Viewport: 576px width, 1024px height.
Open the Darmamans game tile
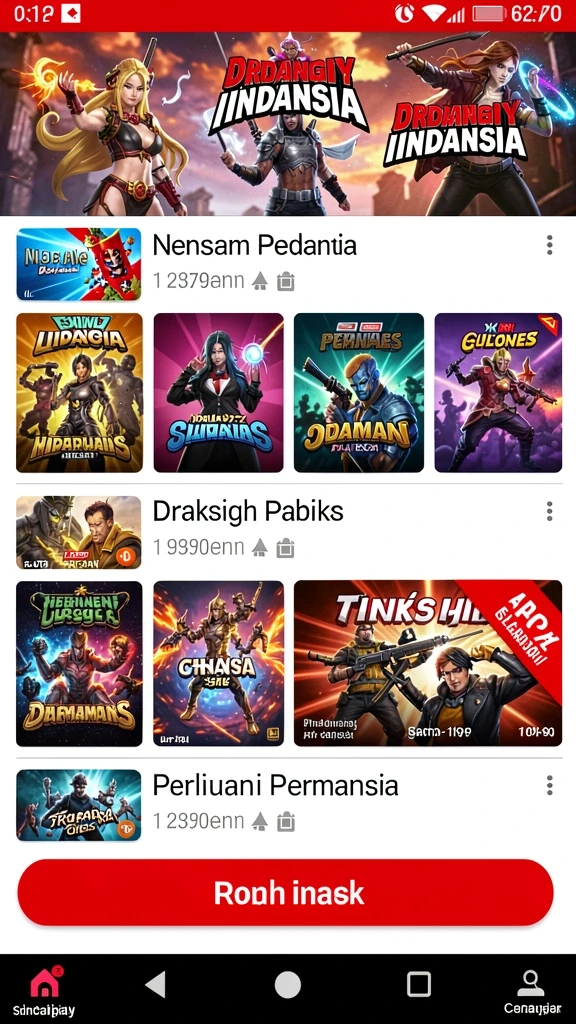[79, 663]
